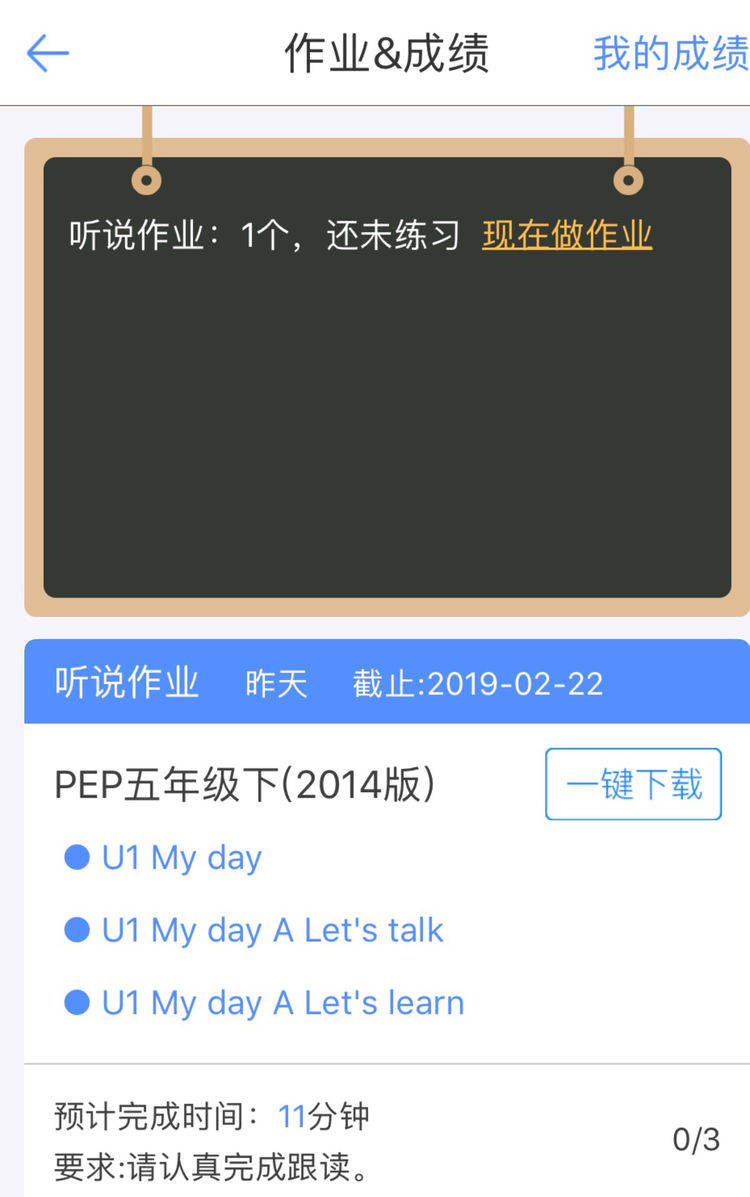Download all with 一键下载 button

(x=633, y=784)
